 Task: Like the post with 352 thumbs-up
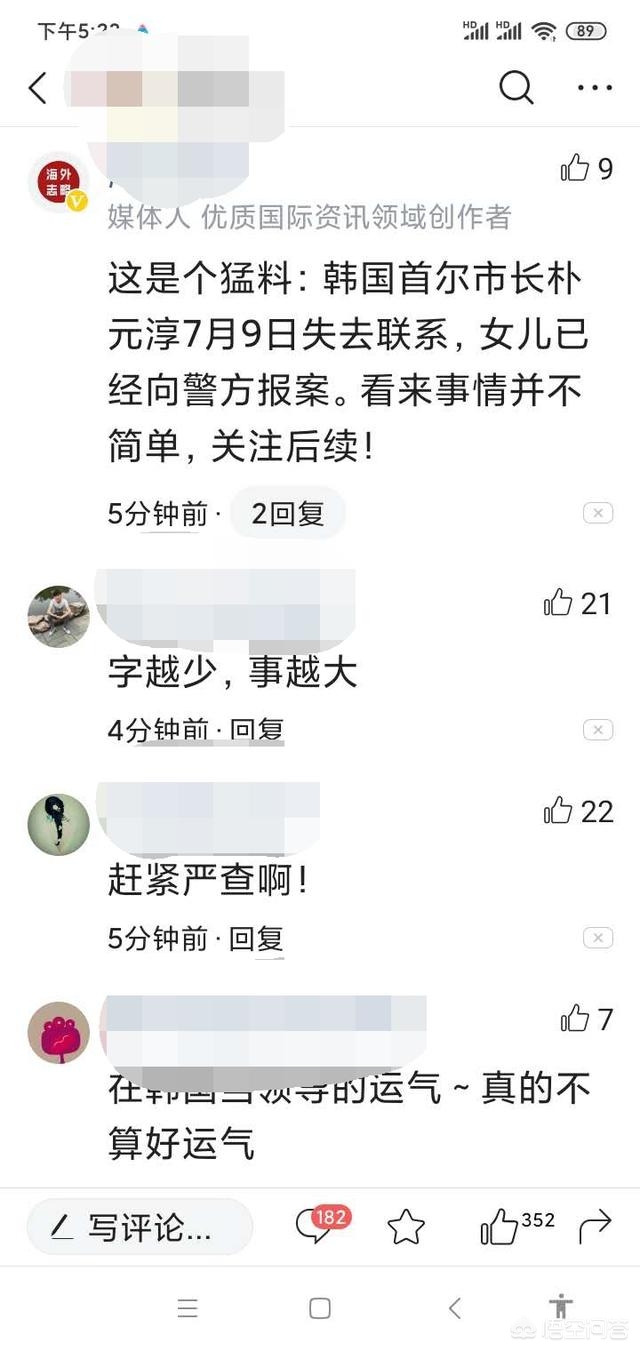click(x=517, y=1225)
